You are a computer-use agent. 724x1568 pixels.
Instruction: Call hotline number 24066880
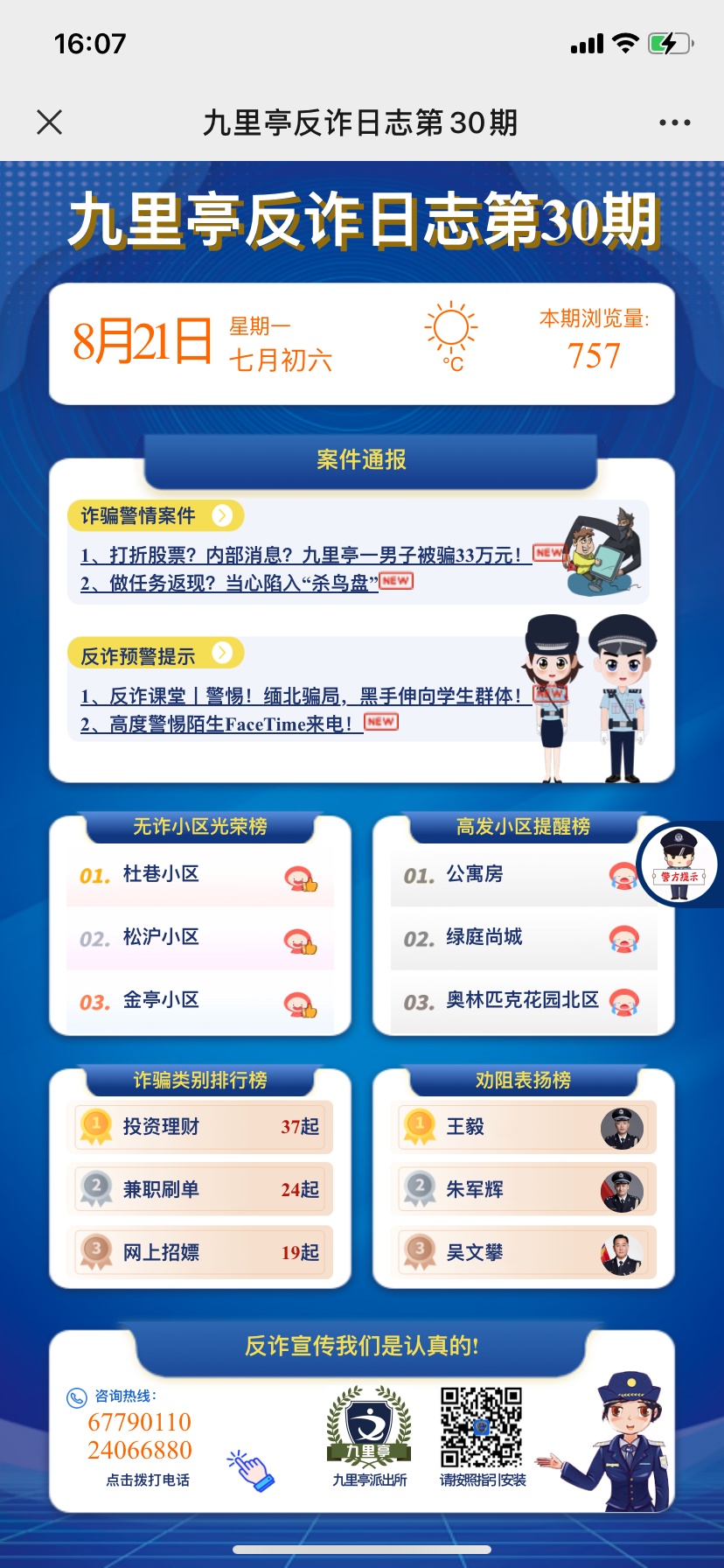point(140,1450)
